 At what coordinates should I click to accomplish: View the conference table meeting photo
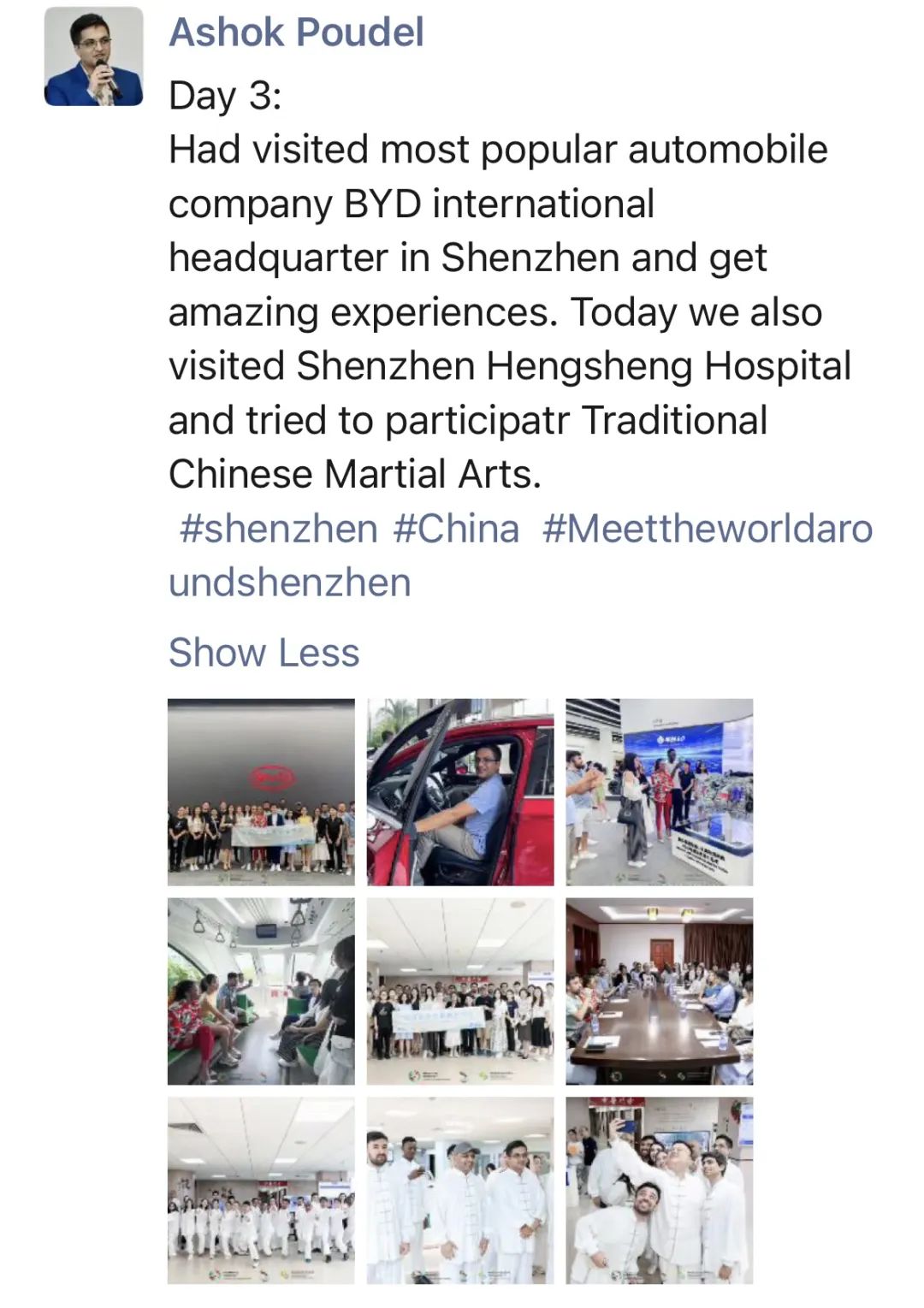coord(659,991)
